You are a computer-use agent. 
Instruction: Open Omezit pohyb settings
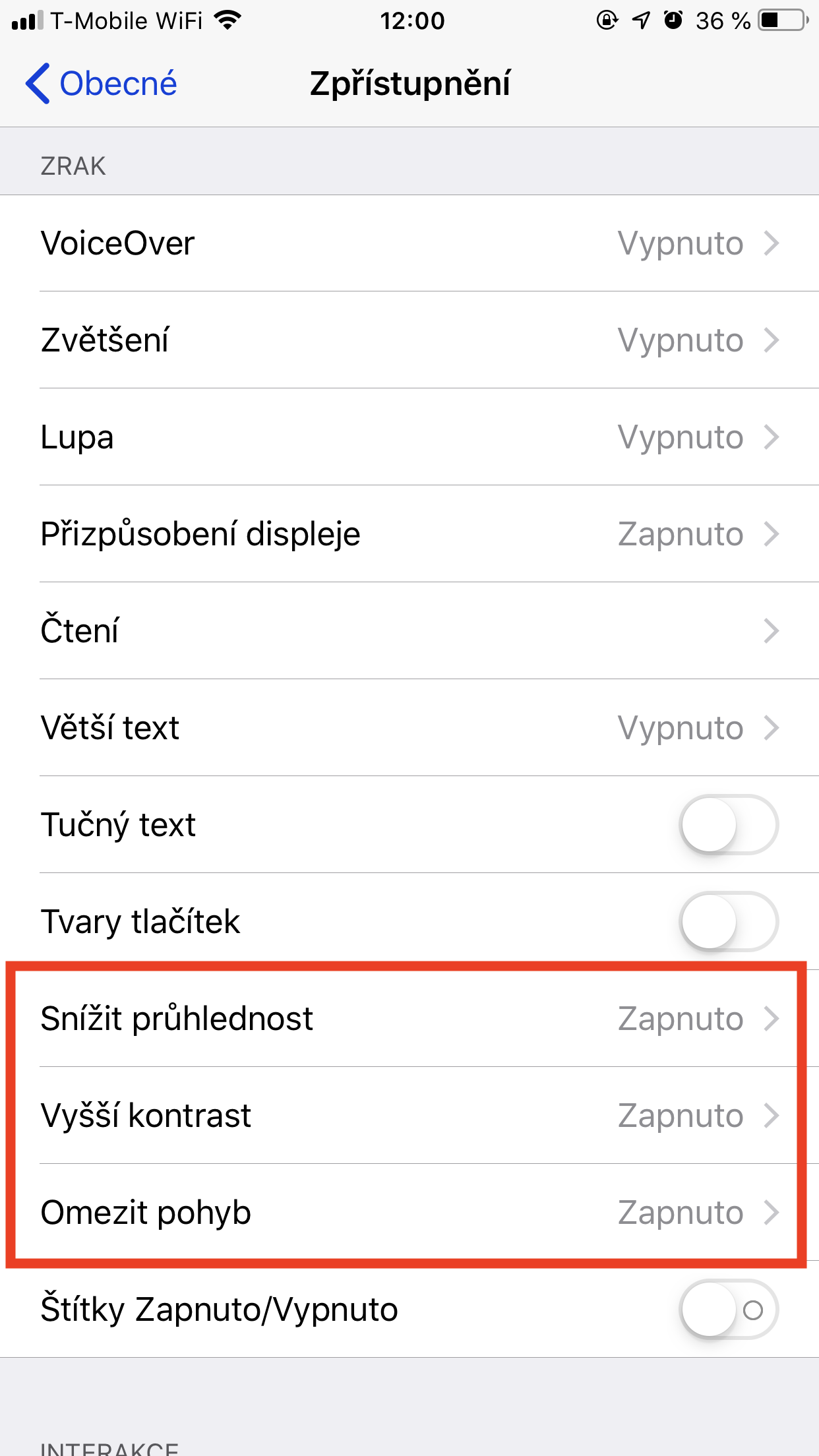pos(409,1213)
